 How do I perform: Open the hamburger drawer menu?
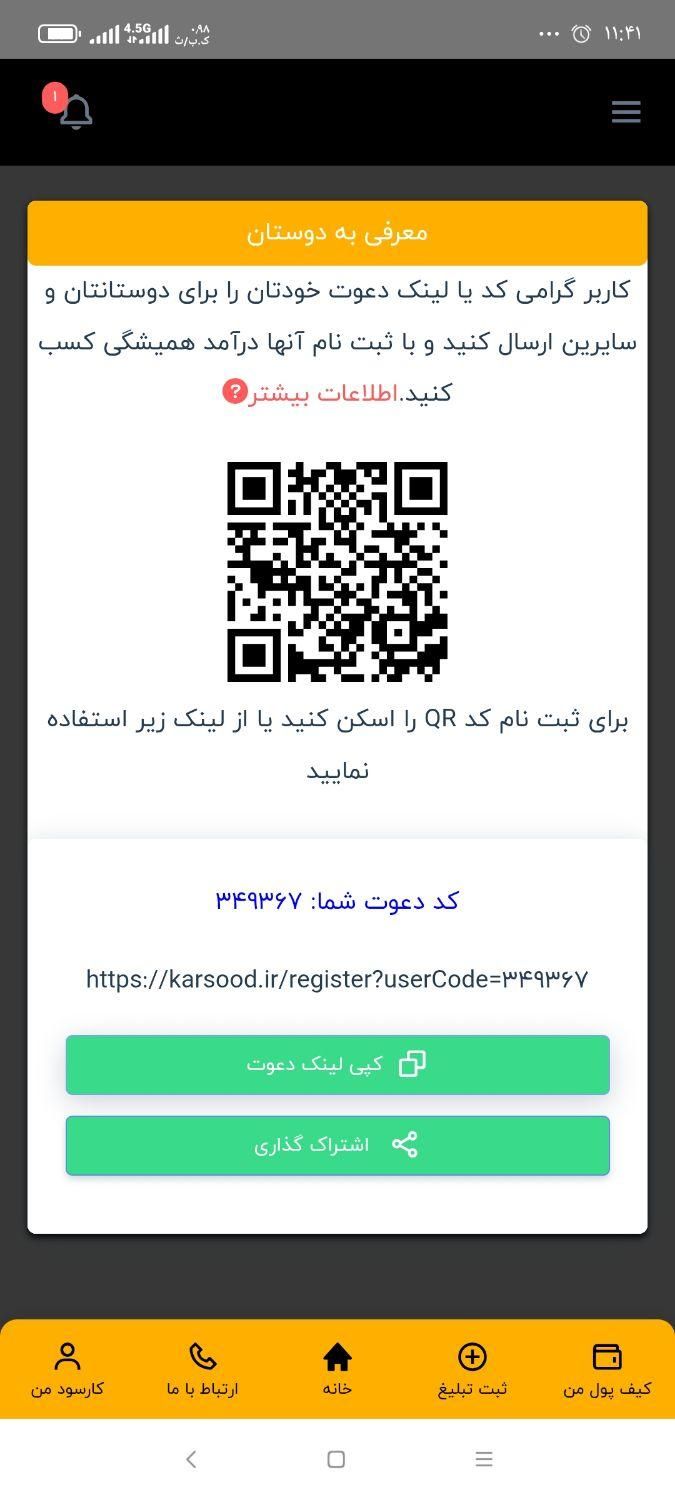click(626, 112)
